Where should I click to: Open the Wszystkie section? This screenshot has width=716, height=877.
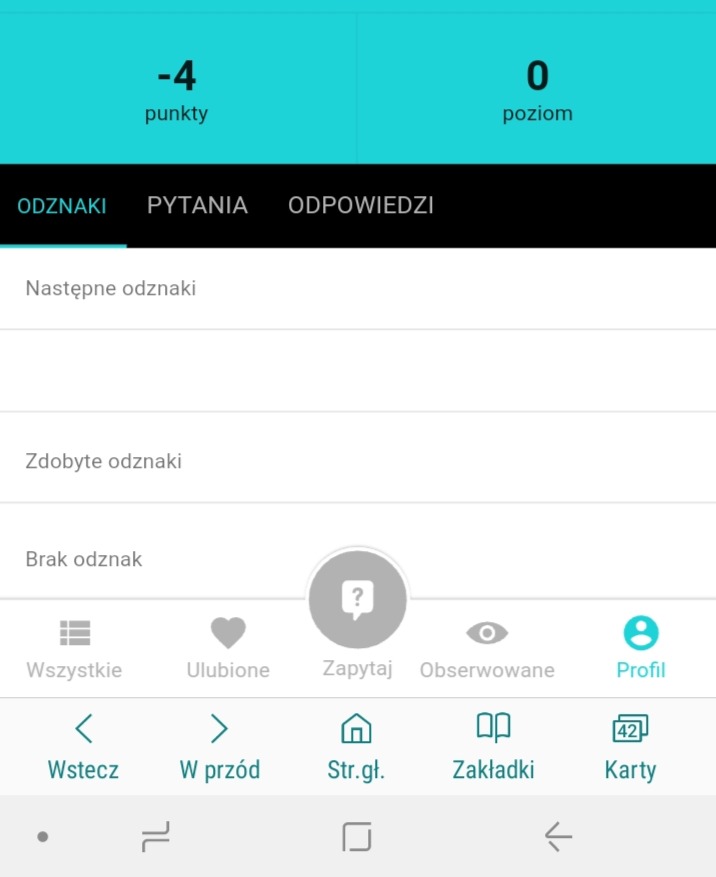[74, 648]
